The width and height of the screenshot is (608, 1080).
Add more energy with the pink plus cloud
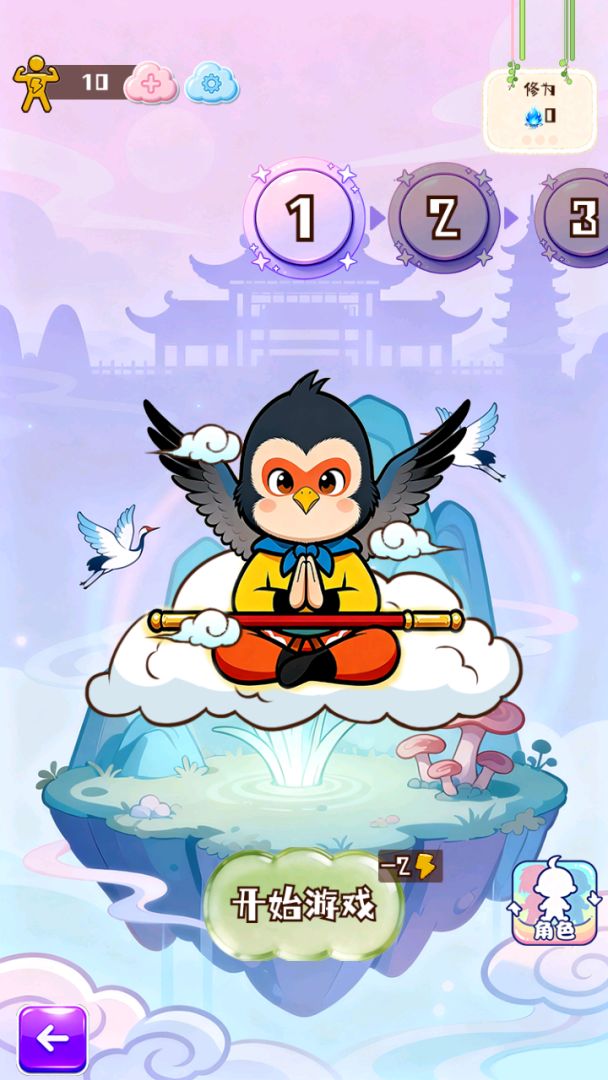[x=151, y=84]
